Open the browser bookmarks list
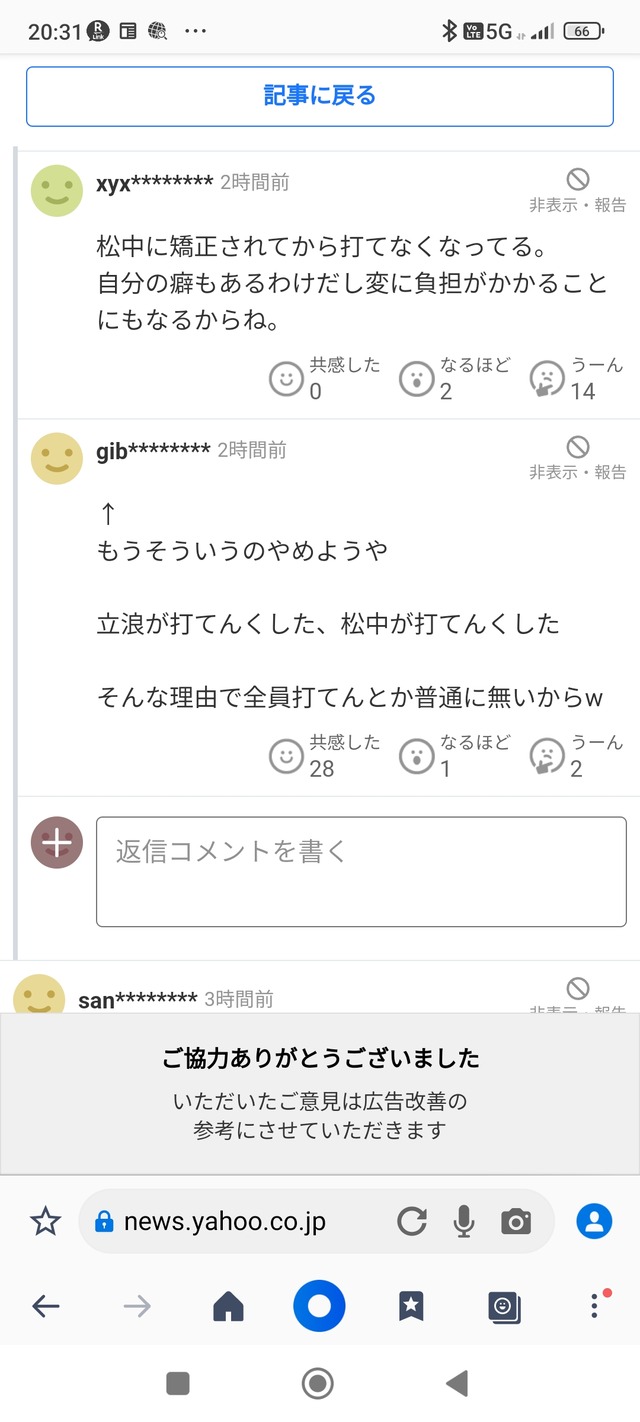 coord(411,1306)
